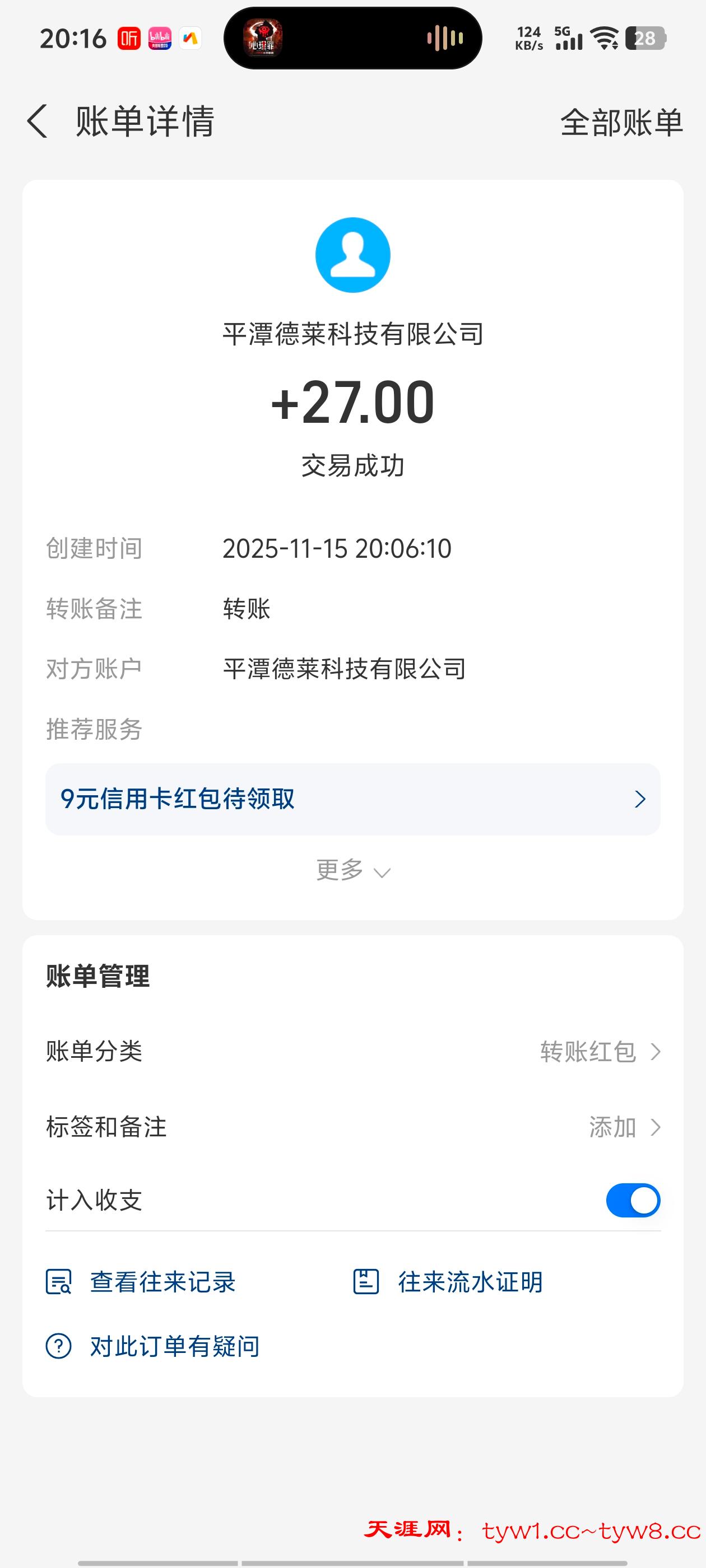This screenshot has width=706, height=1568.
Task: Open 全部账单 list
Action: click(x=621, y=122)
